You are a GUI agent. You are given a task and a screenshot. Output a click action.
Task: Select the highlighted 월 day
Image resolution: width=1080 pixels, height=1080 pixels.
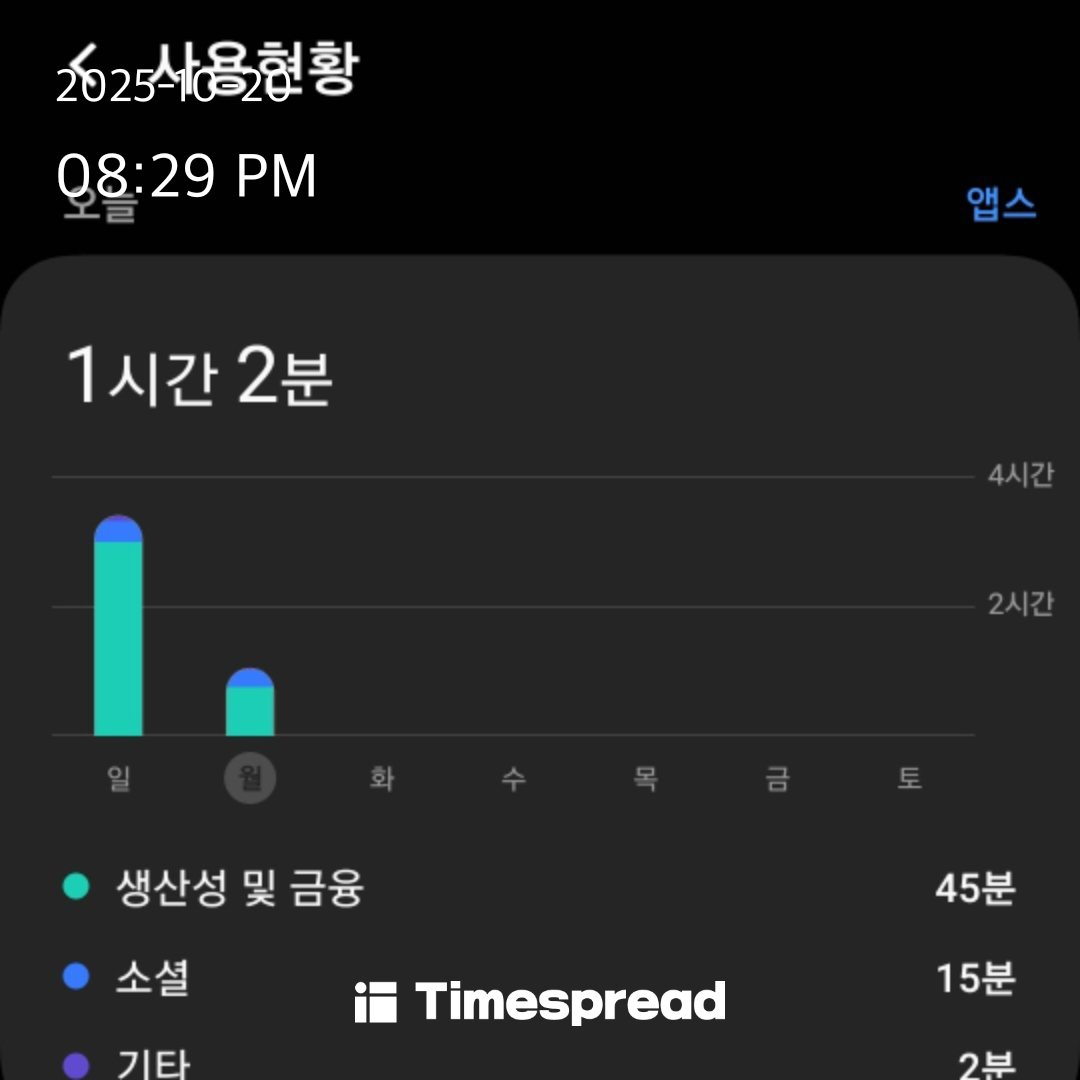250,778
